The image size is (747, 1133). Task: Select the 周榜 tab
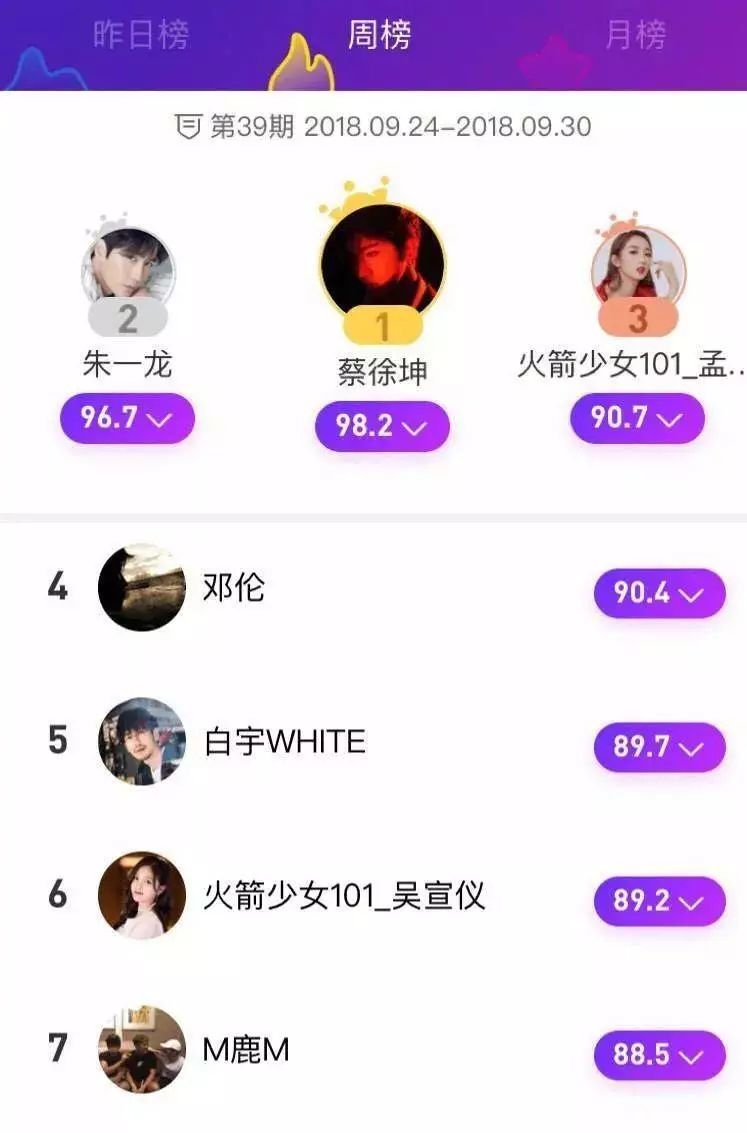pyautogui.click(x=379, y=36)
